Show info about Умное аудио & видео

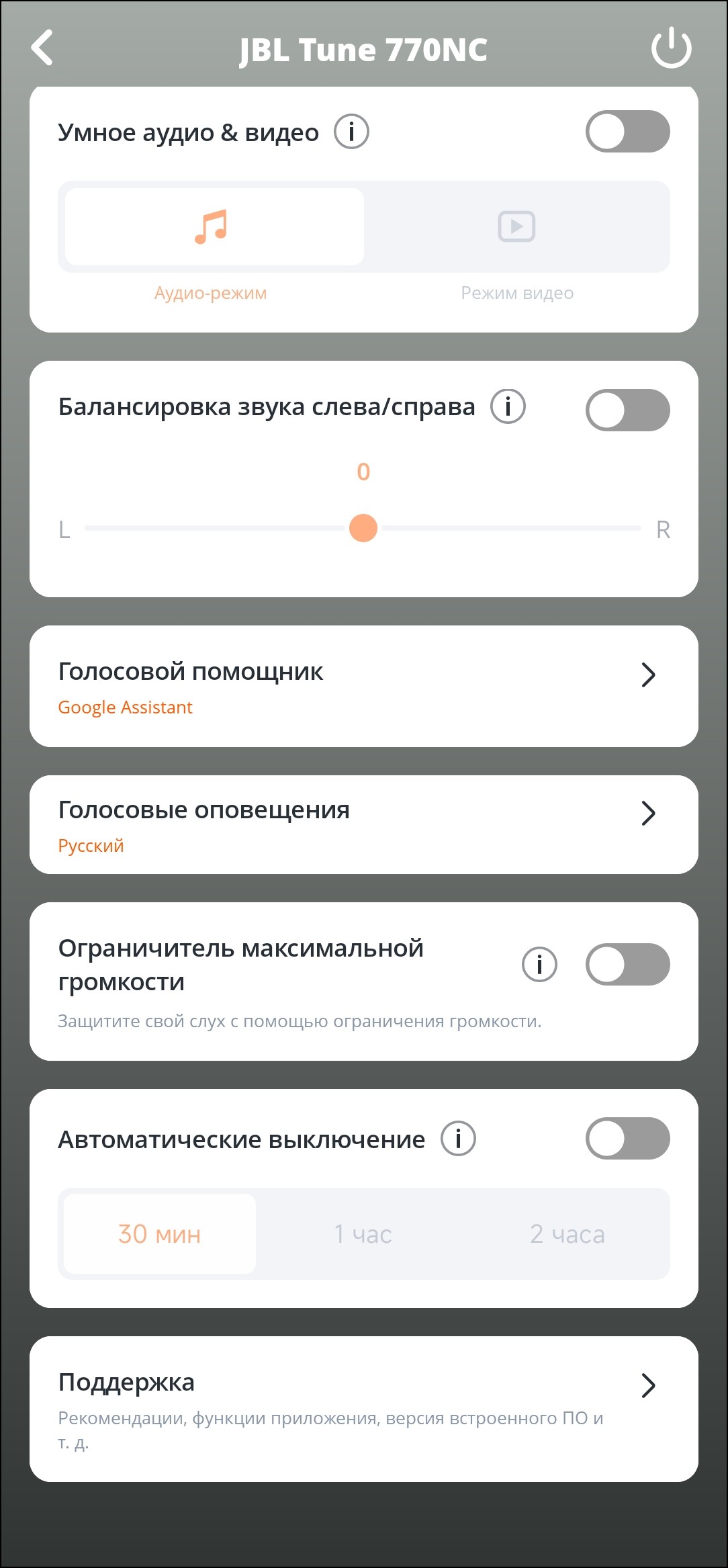tap(352, 132)
